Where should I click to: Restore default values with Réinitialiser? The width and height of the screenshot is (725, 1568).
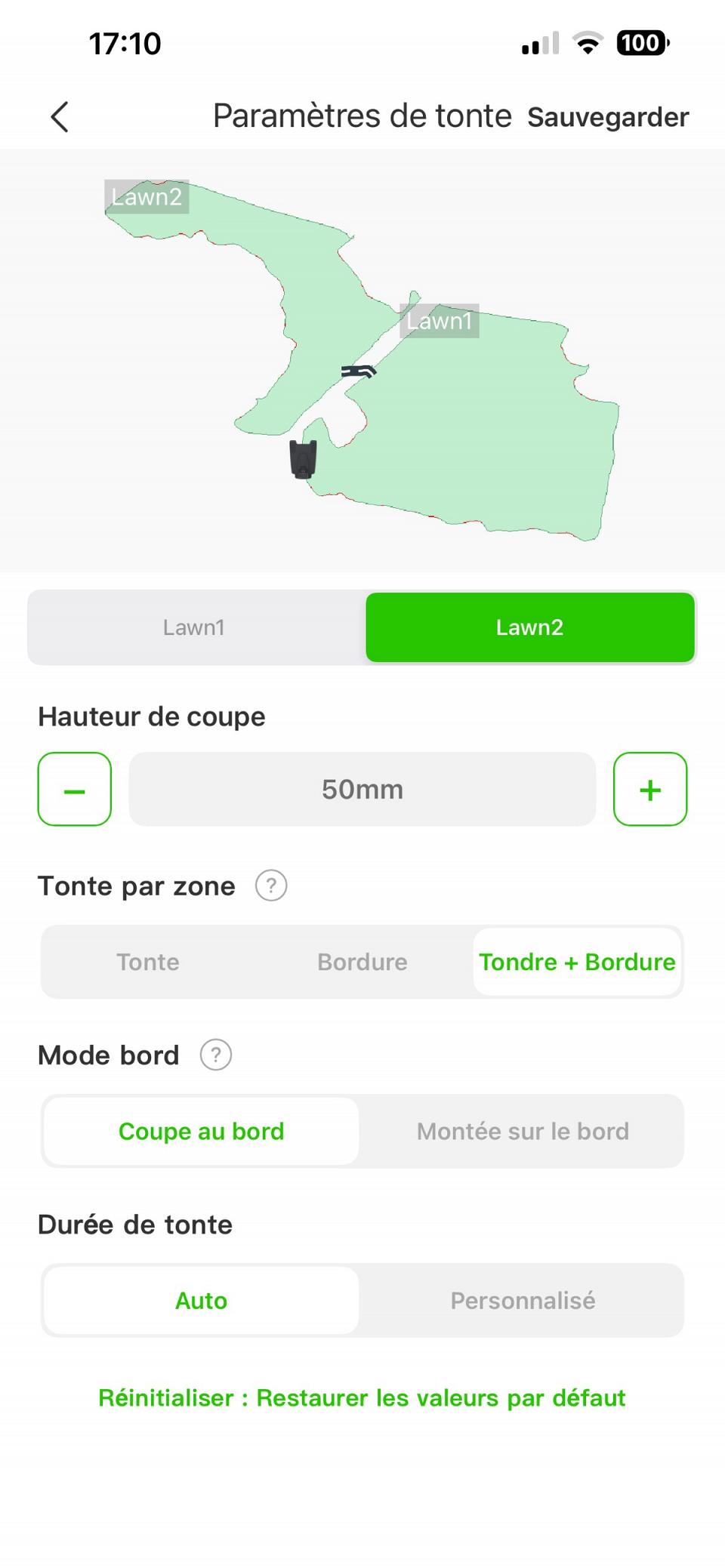click(362, 1397)
